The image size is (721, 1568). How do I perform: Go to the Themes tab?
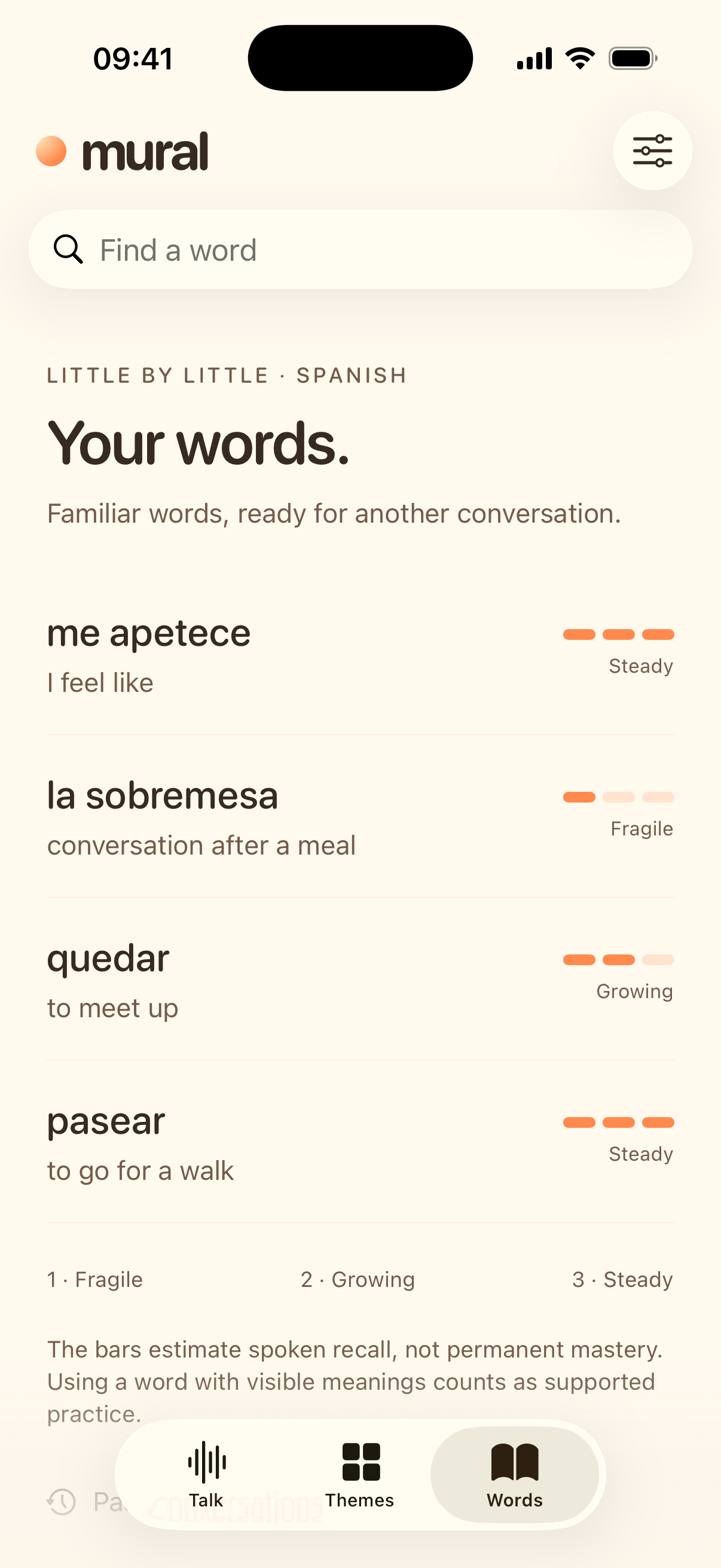point(360,1474)
